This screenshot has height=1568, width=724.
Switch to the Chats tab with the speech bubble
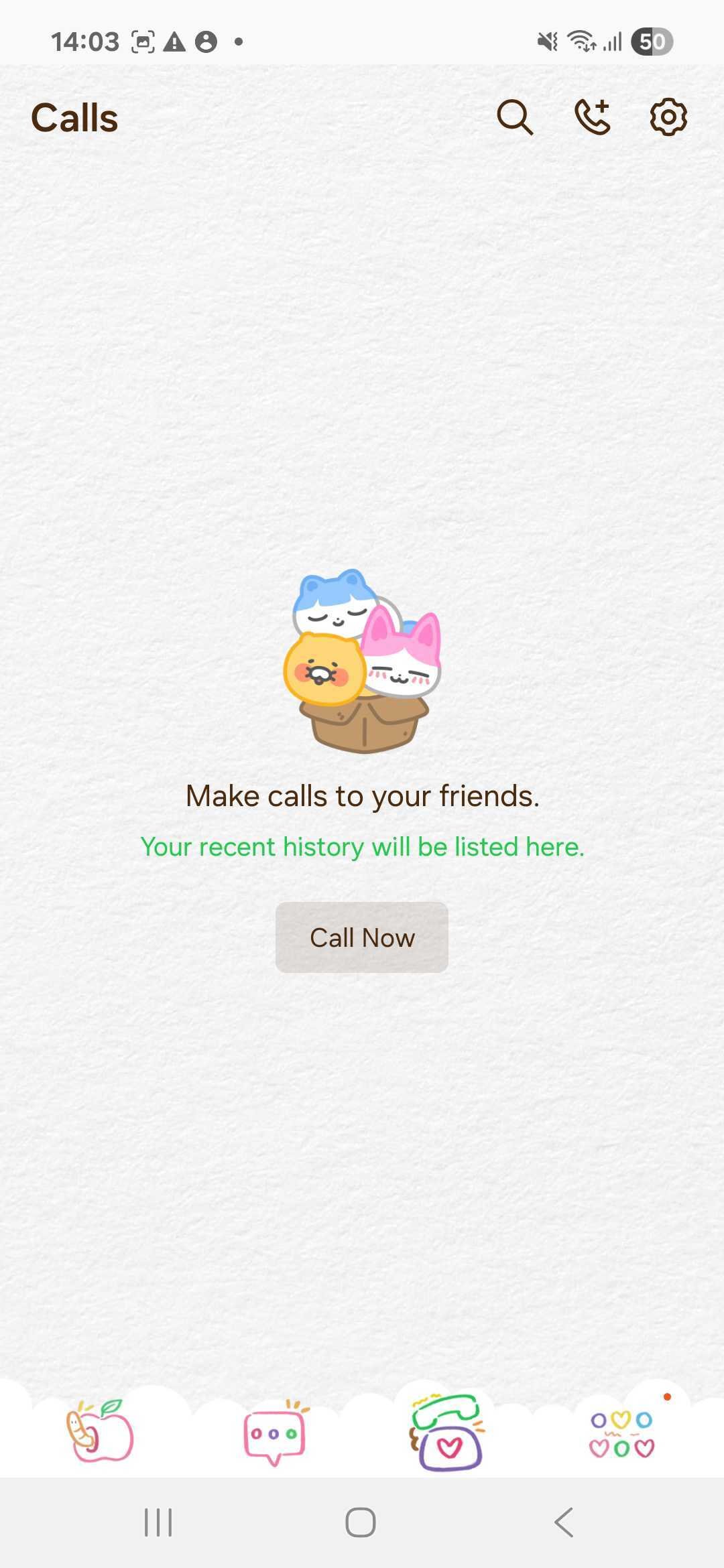click(x=274, y=1434)
